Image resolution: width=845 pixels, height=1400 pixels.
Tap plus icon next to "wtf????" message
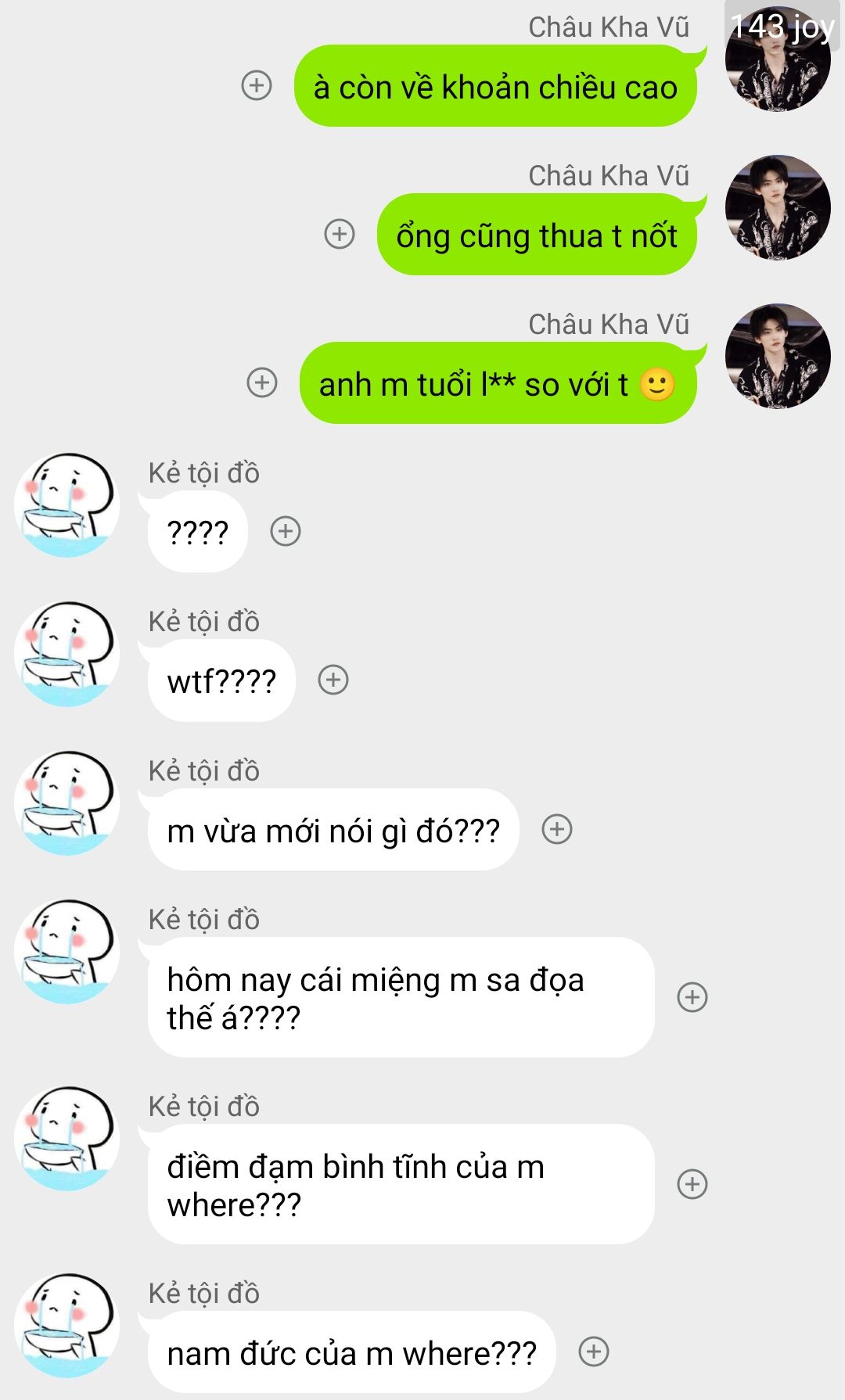333,680
